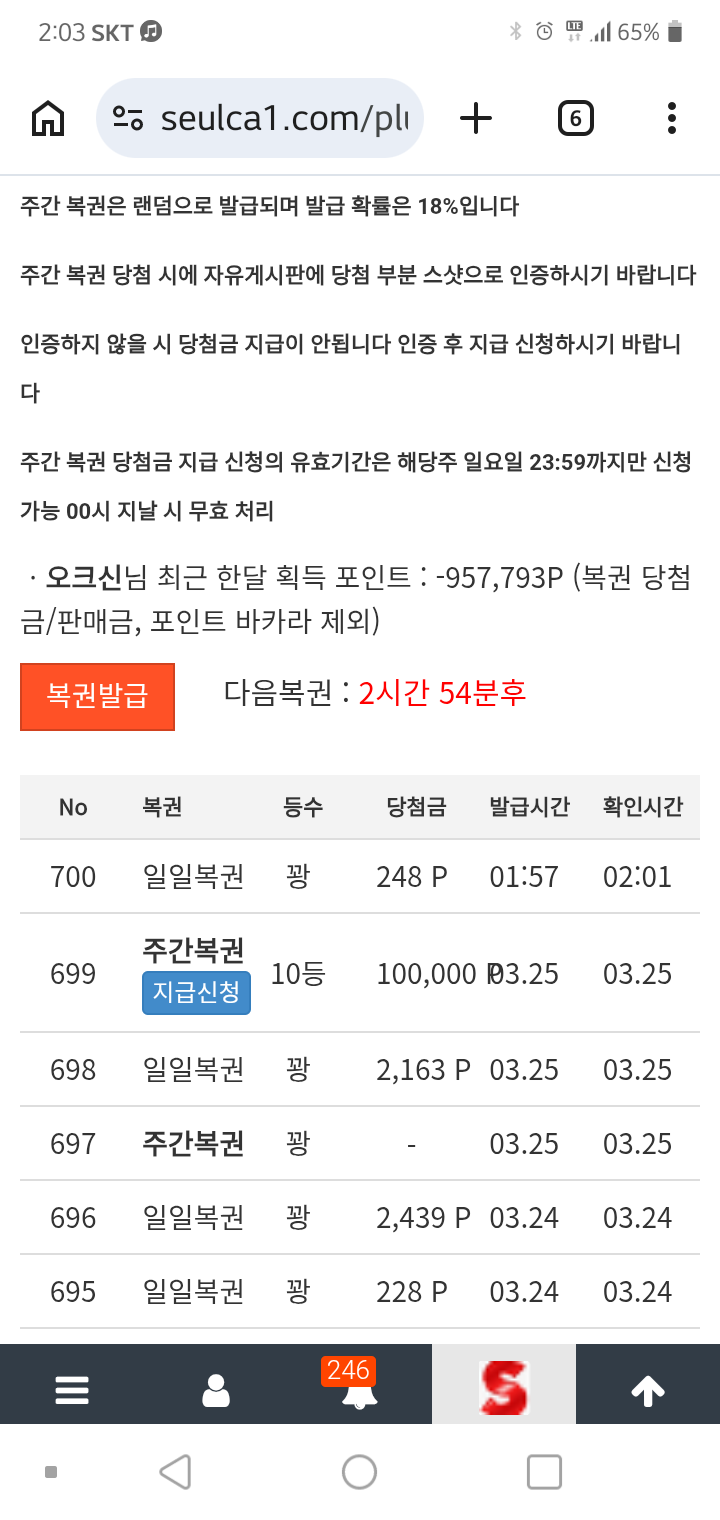720x1520 pixels.
Task: Jump to top with the up arrow
Action: 648,1390
